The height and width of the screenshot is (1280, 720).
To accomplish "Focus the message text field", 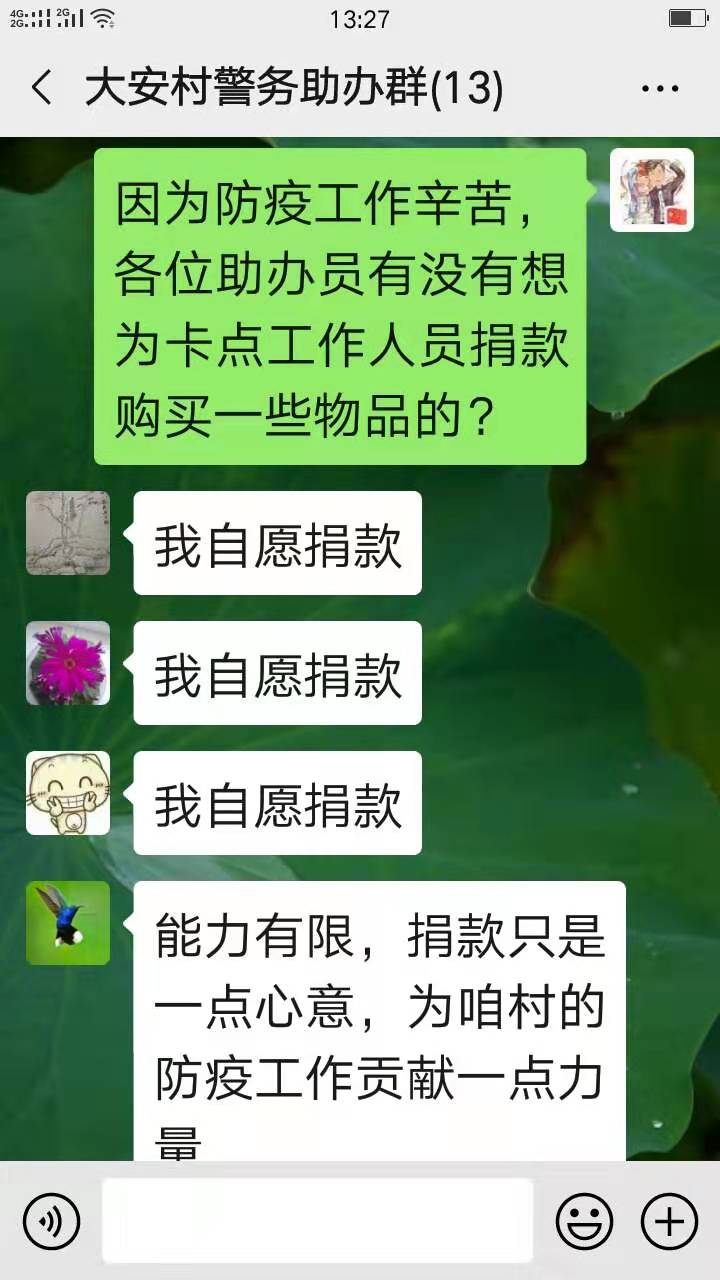I will tap(317, 1221).
